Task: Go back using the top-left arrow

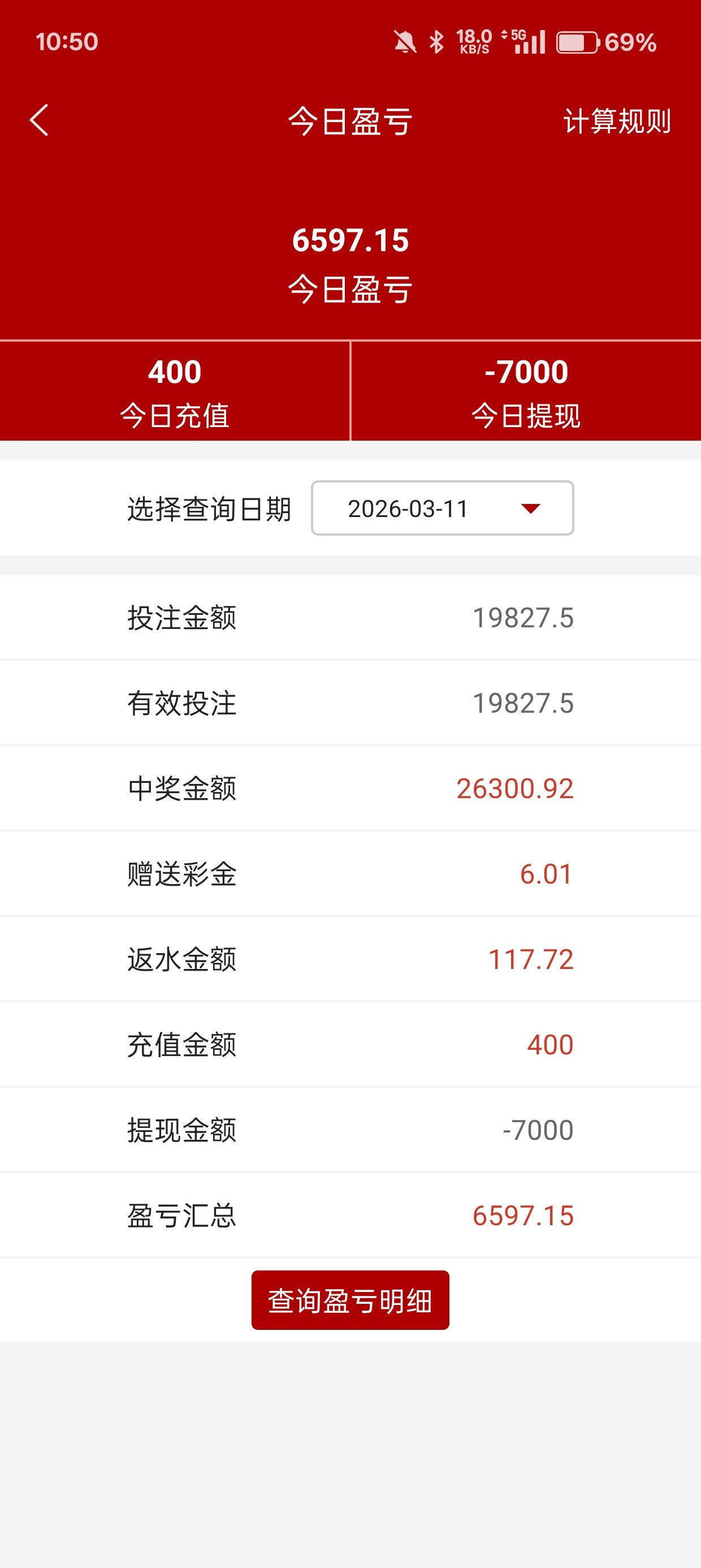Action: pos(39,120)
